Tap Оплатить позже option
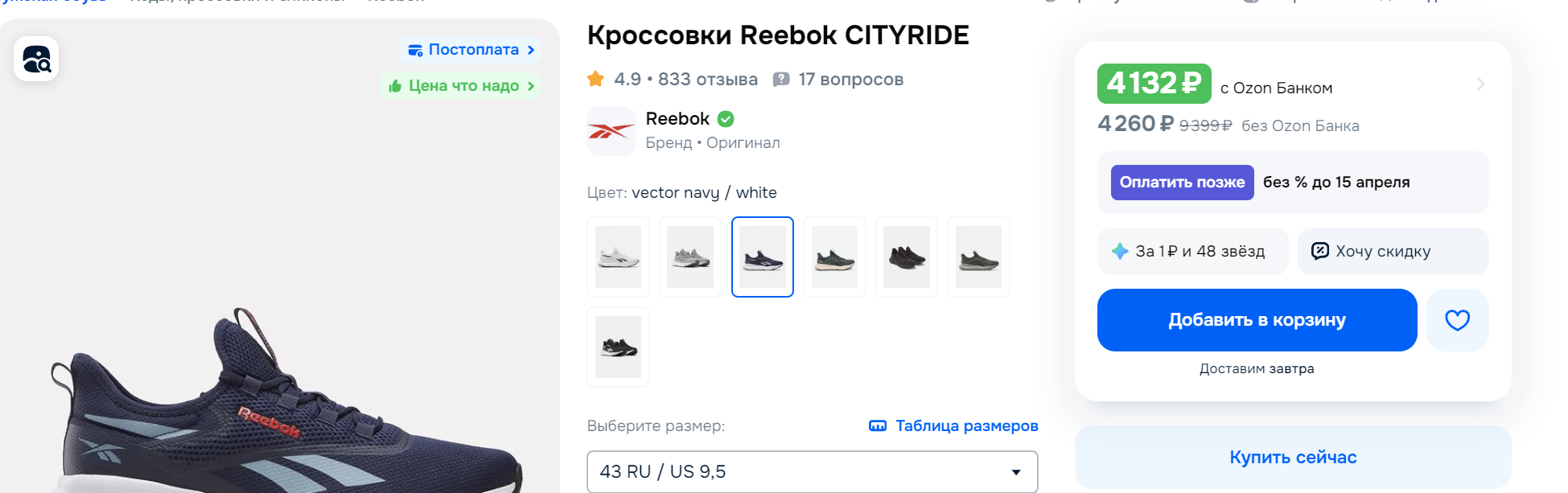The width and height of the screenshot is (1568, 493). click(1182, 183)
